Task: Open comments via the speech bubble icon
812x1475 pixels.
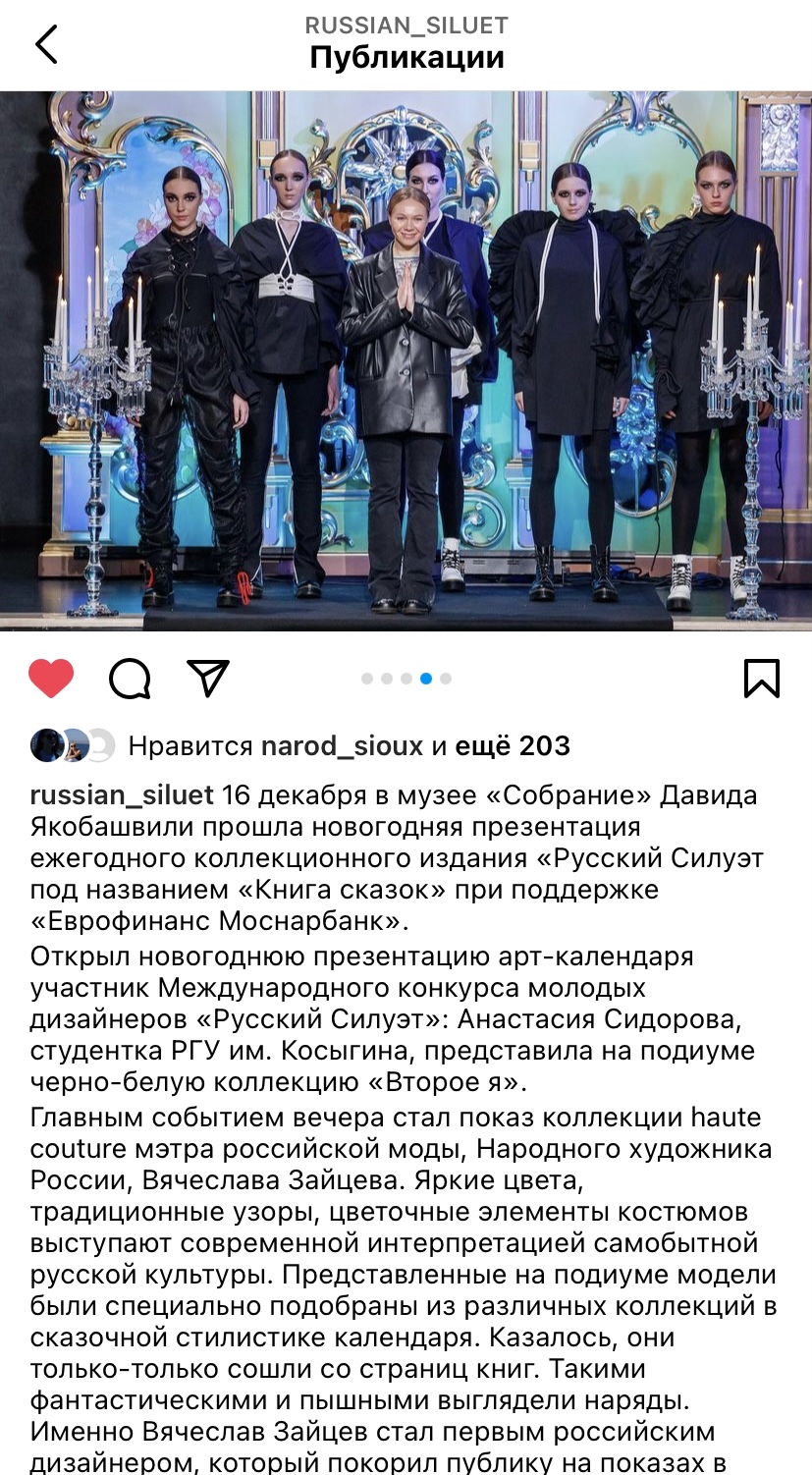Action: [x=130, y=678]
